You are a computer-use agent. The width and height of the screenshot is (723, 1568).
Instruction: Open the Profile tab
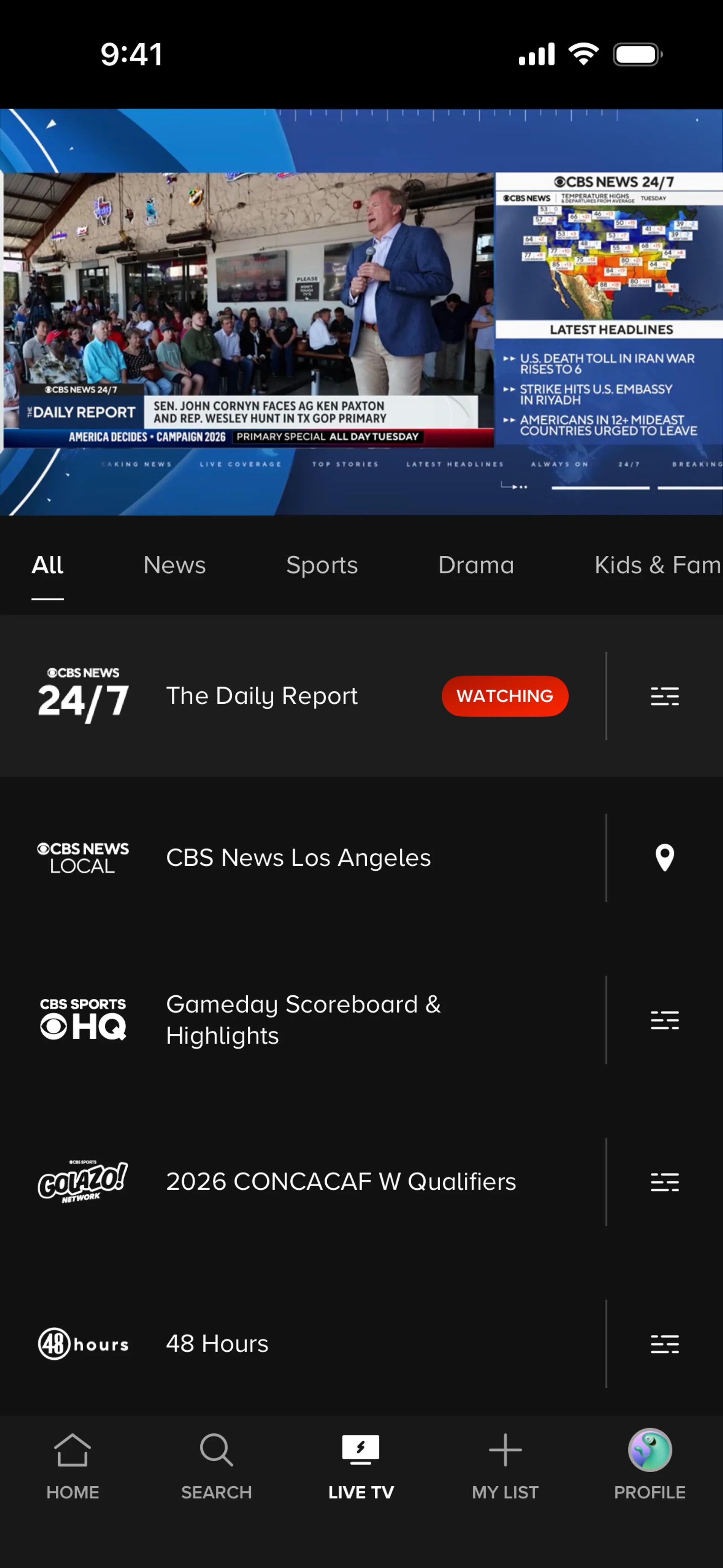pos(649,1465)
